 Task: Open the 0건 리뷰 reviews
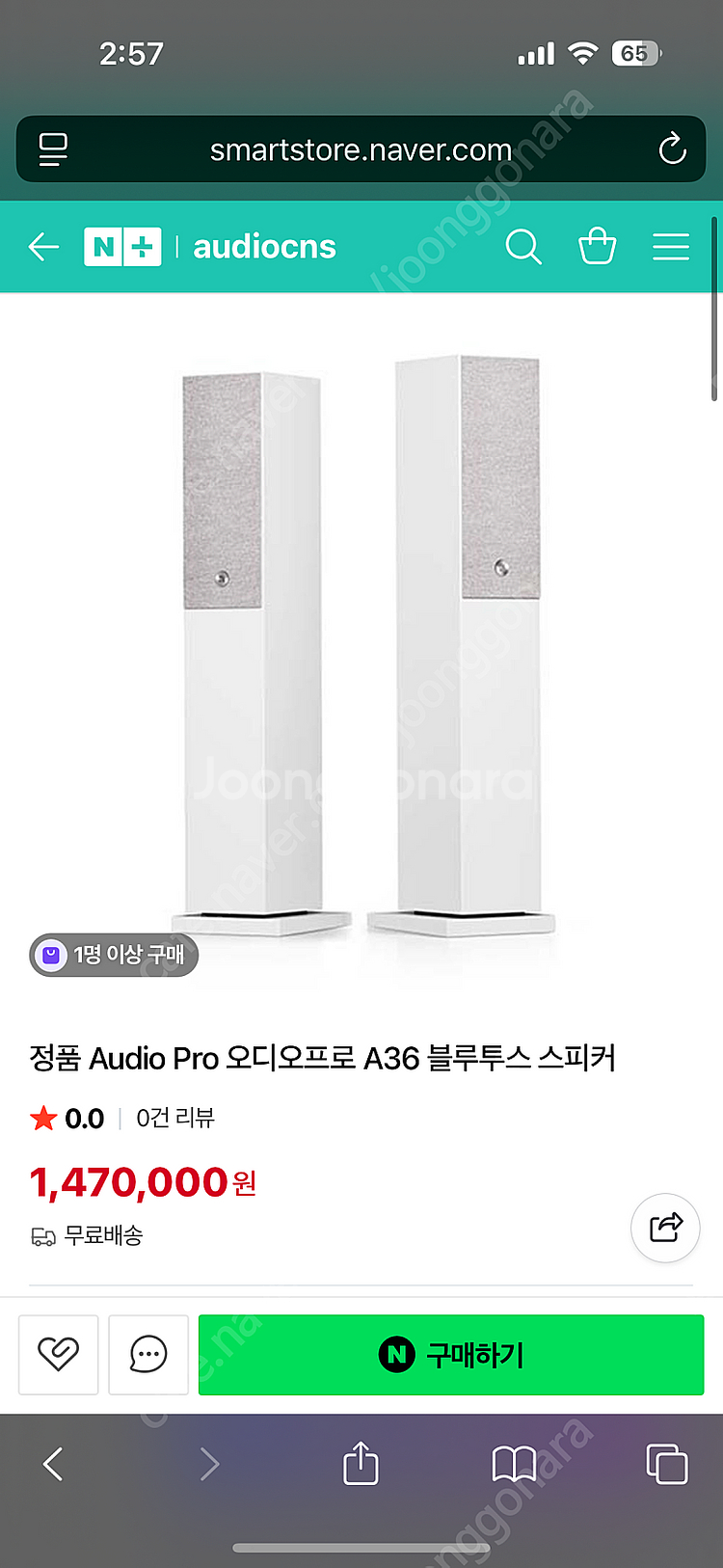pos(174,1119)
